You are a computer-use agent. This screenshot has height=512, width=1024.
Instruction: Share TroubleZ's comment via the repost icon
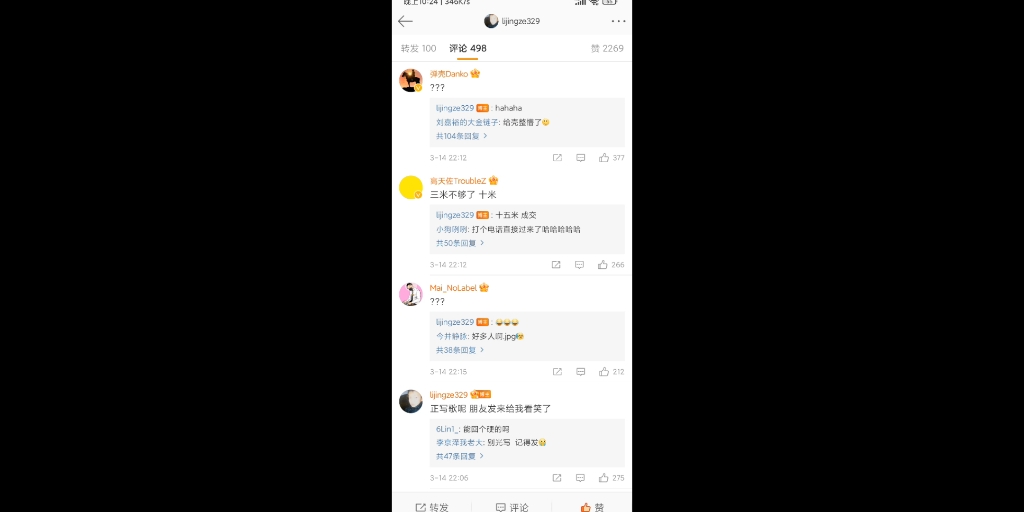point(556,265)
